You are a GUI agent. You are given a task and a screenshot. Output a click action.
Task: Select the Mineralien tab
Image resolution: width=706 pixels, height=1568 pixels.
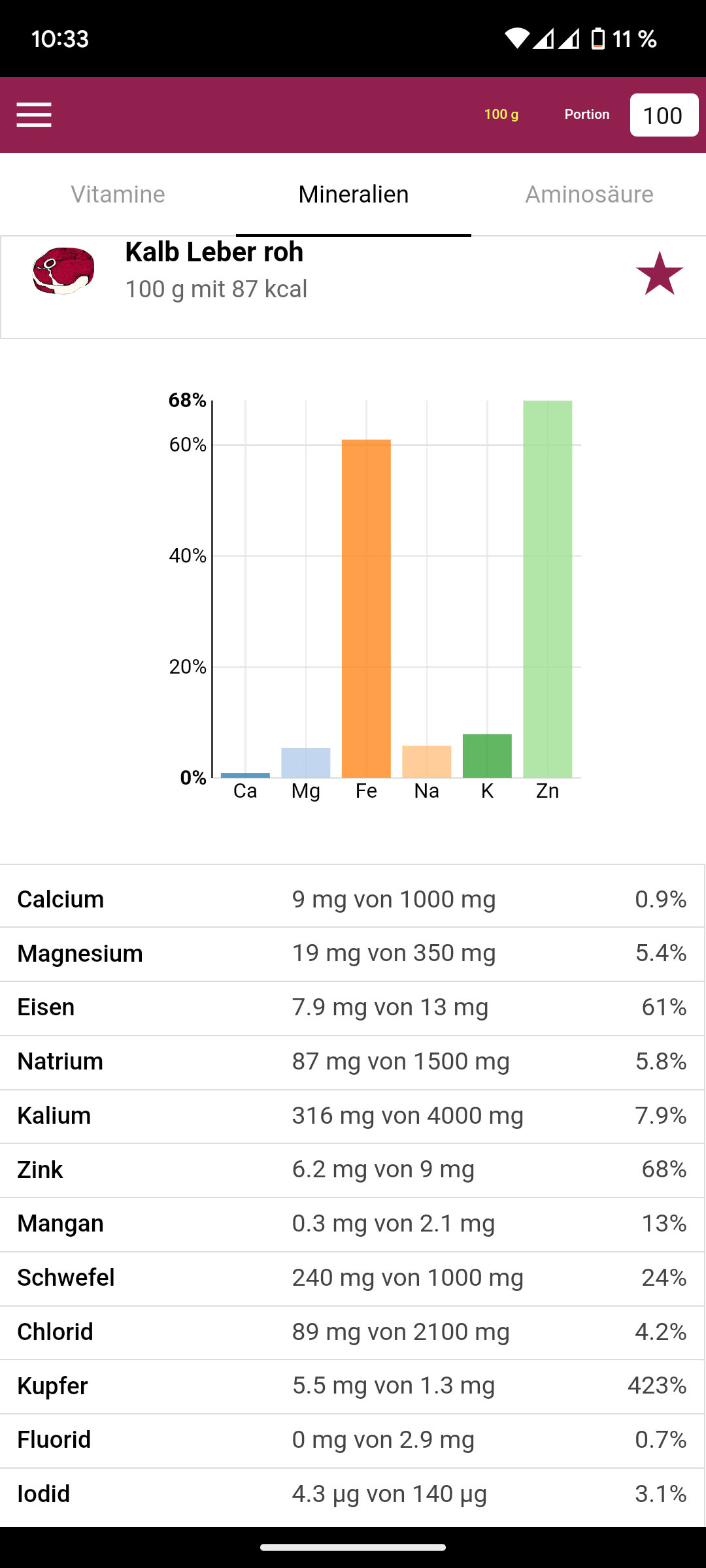(353, 194)
